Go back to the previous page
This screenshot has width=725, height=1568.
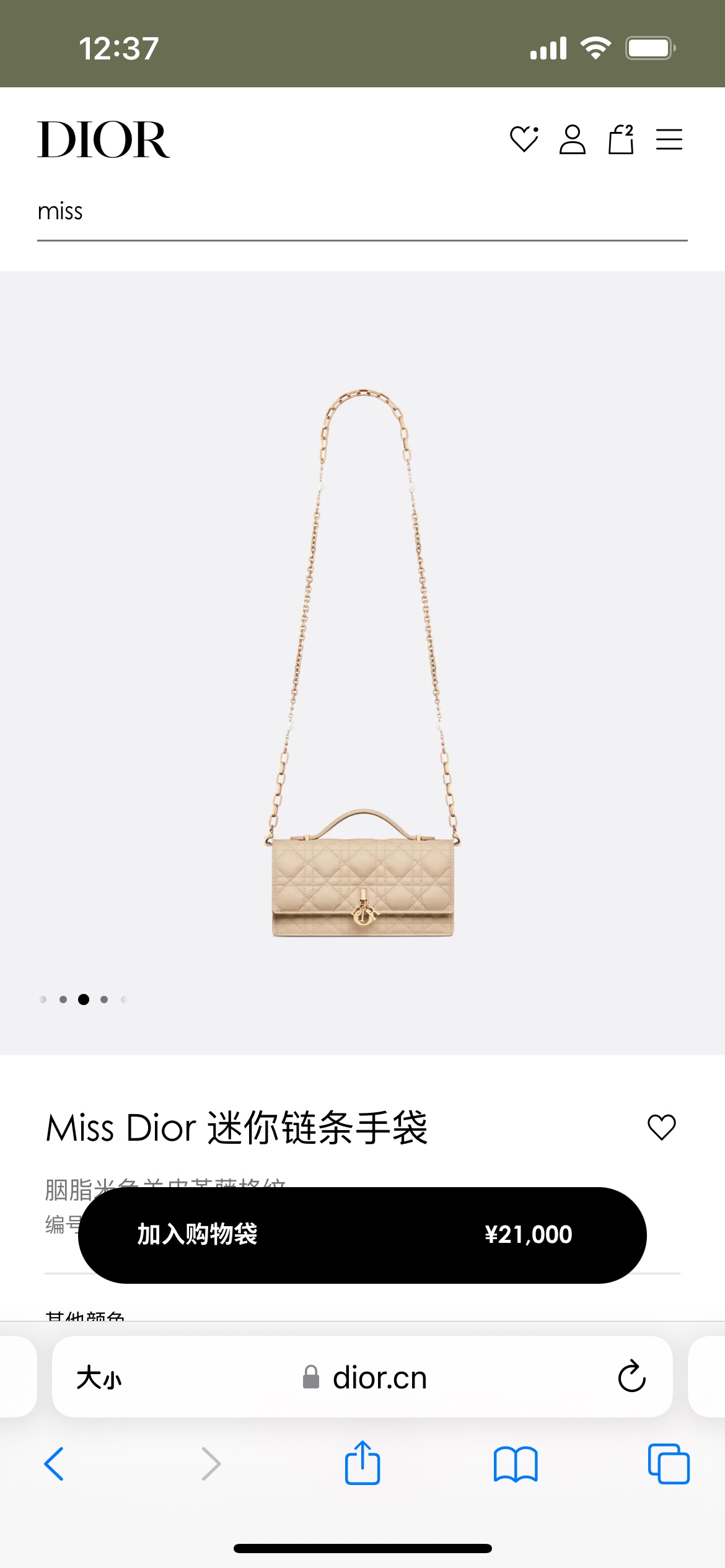[x=55, y=1464]
